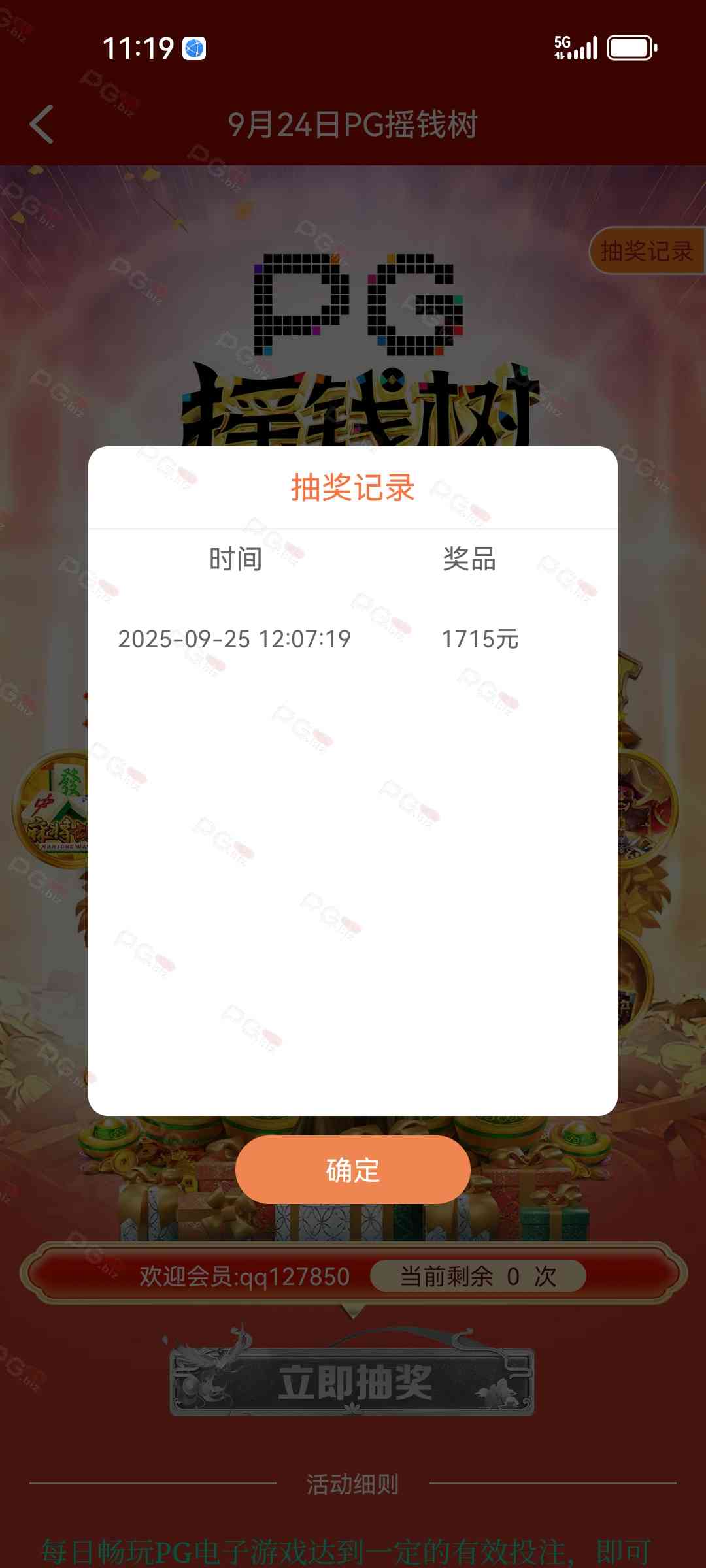Tap the 立即抽奖 draw button
706x1568 pixels.
(x=353, y=1382)
